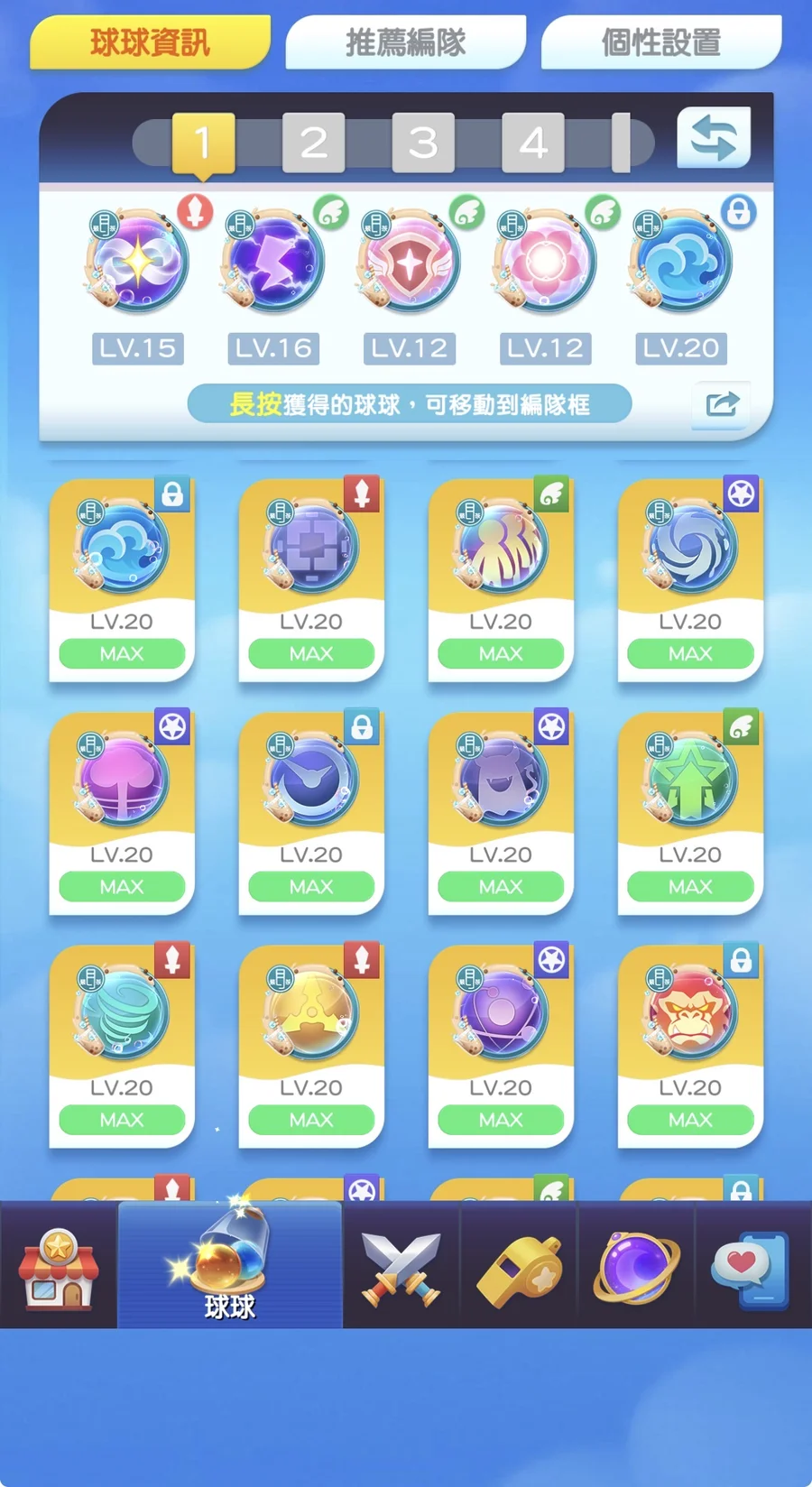The image size is (812, 1487).
Task: Select team slot 2
Action: (313, 143)
